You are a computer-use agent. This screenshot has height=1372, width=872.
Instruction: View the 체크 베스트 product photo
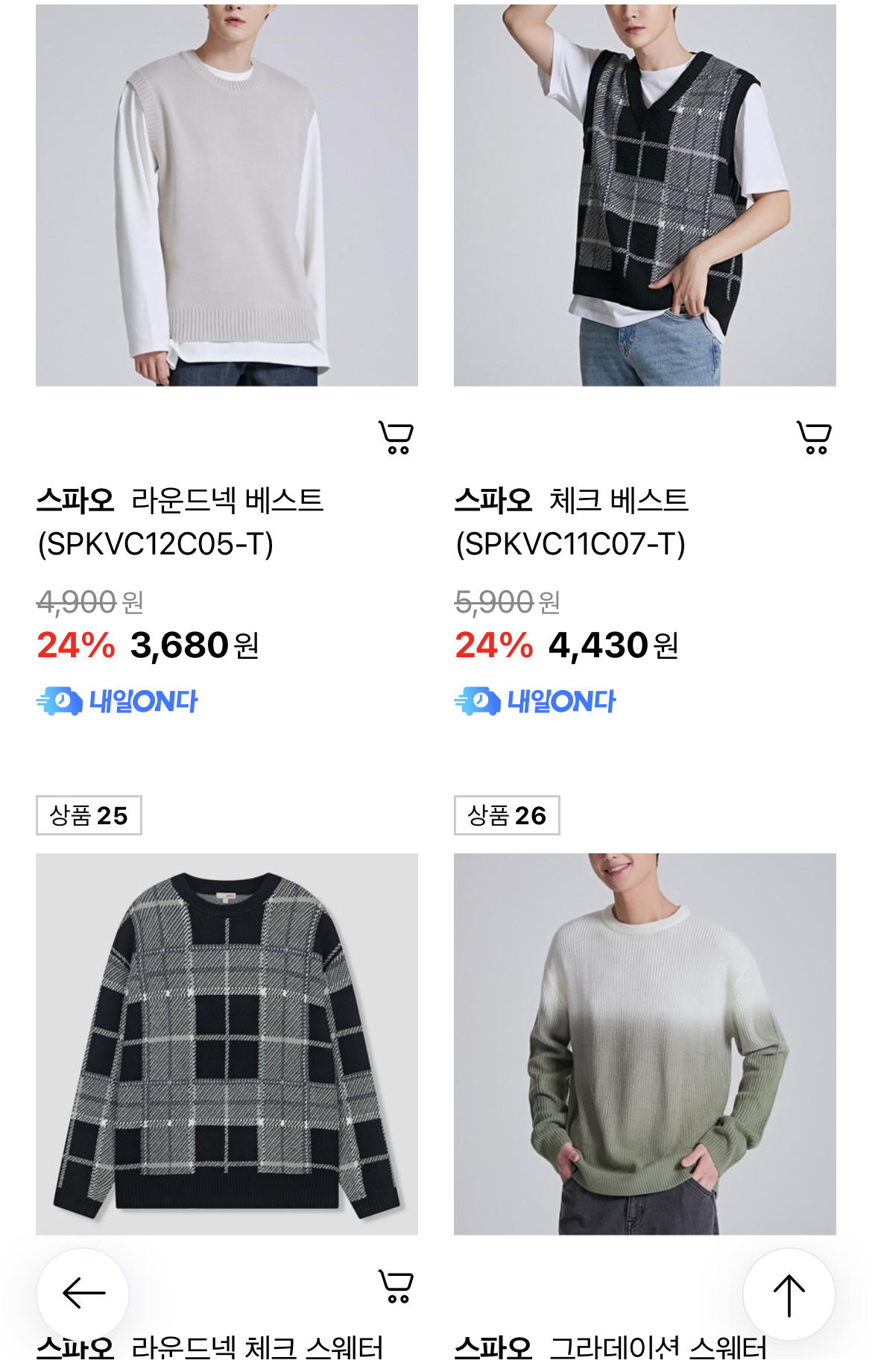pyautogui.click(x=645, y=195)
